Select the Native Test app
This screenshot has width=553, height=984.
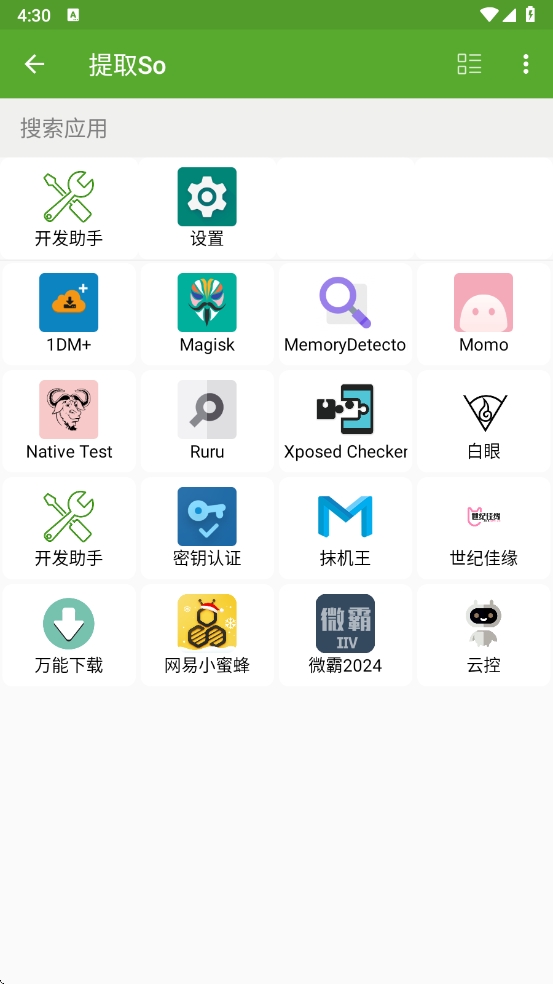69,420
